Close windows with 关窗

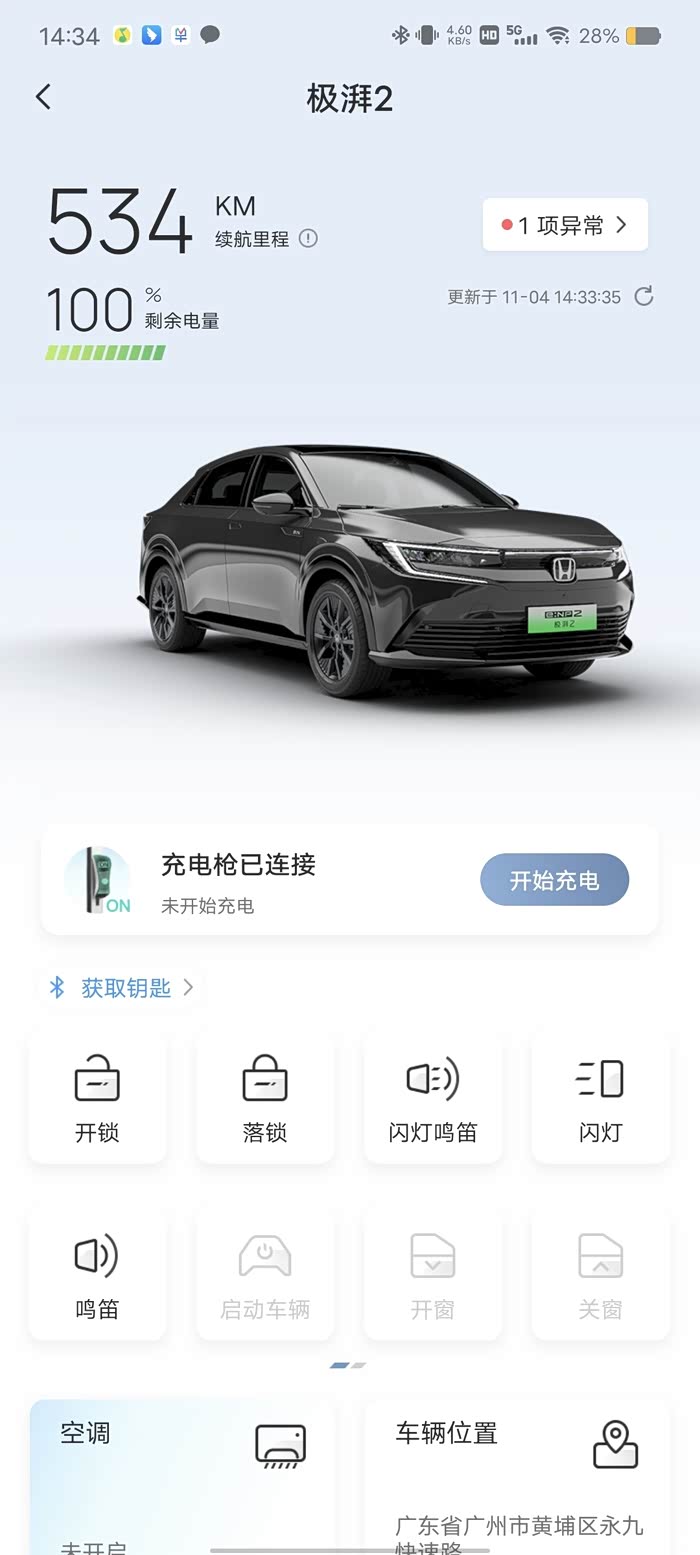pos(601,1273)
